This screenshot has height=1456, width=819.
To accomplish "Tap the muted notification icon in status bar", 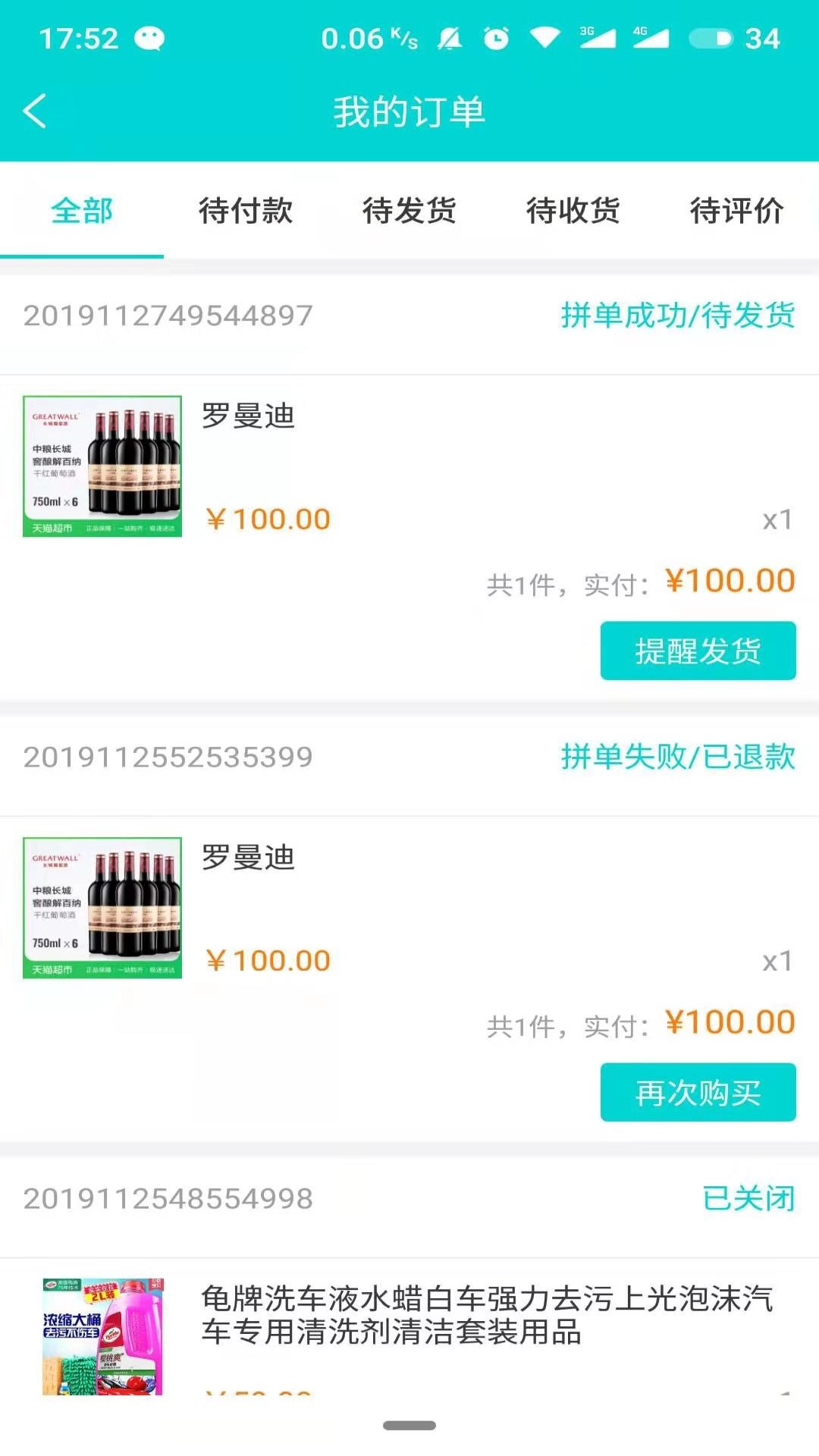I will (x=449, y=37).
